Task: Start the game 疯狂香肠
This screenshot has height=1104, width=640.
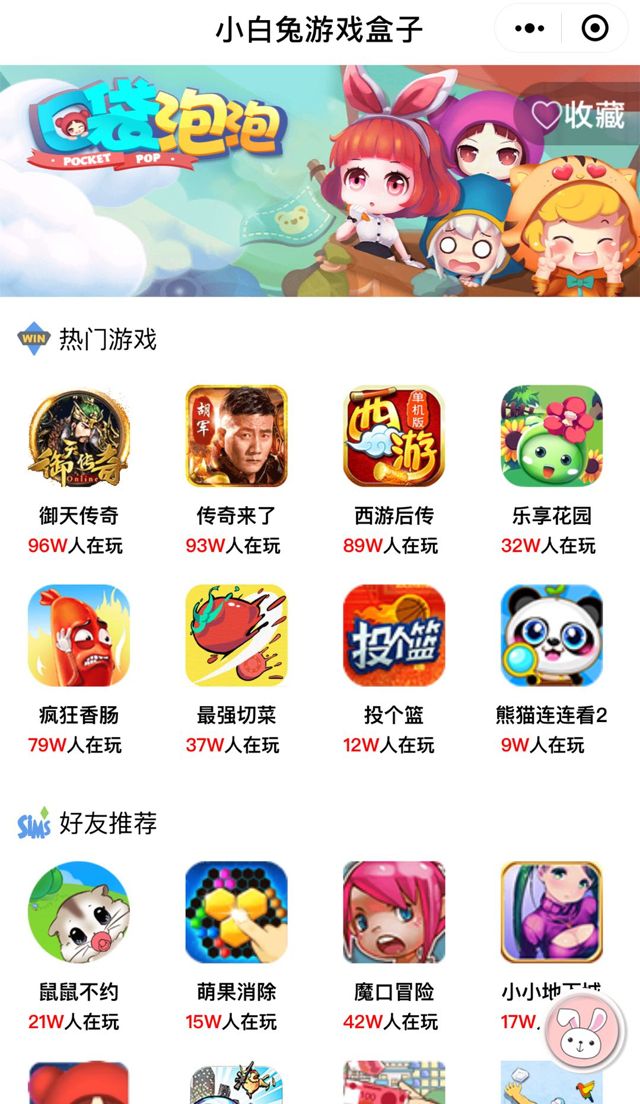Action: click(78, 636)
